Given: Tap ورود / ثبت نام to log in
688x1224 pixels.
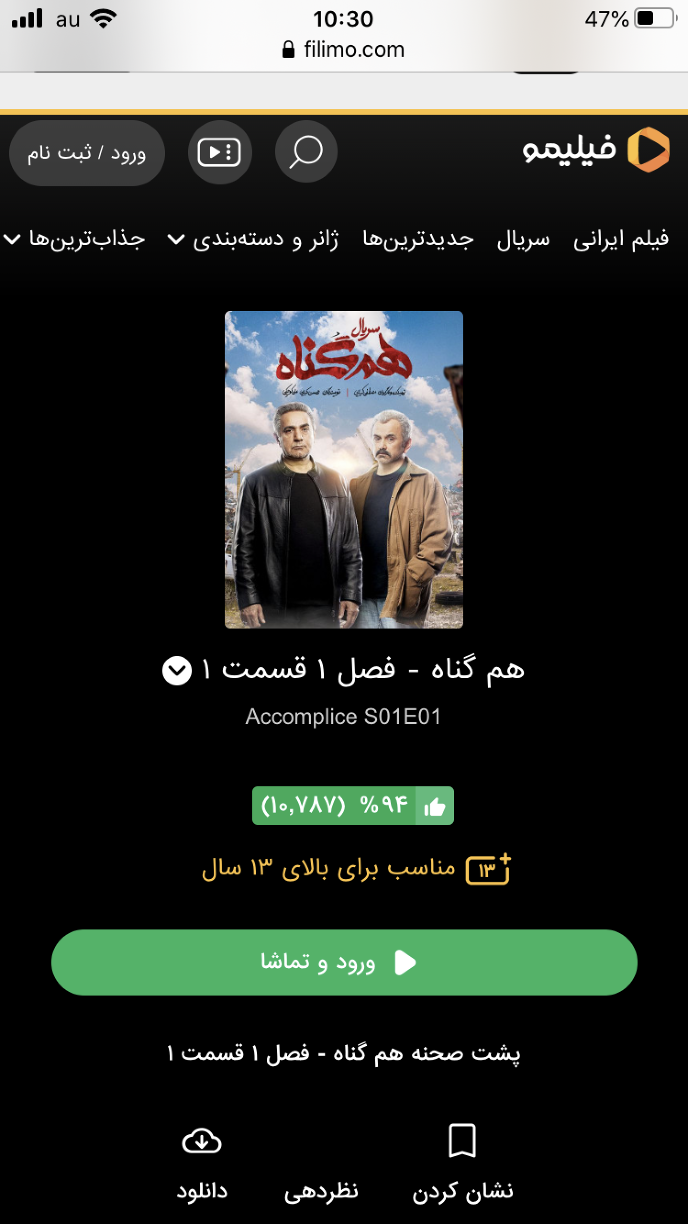Looking at the screenshot, I should (87, 153).
